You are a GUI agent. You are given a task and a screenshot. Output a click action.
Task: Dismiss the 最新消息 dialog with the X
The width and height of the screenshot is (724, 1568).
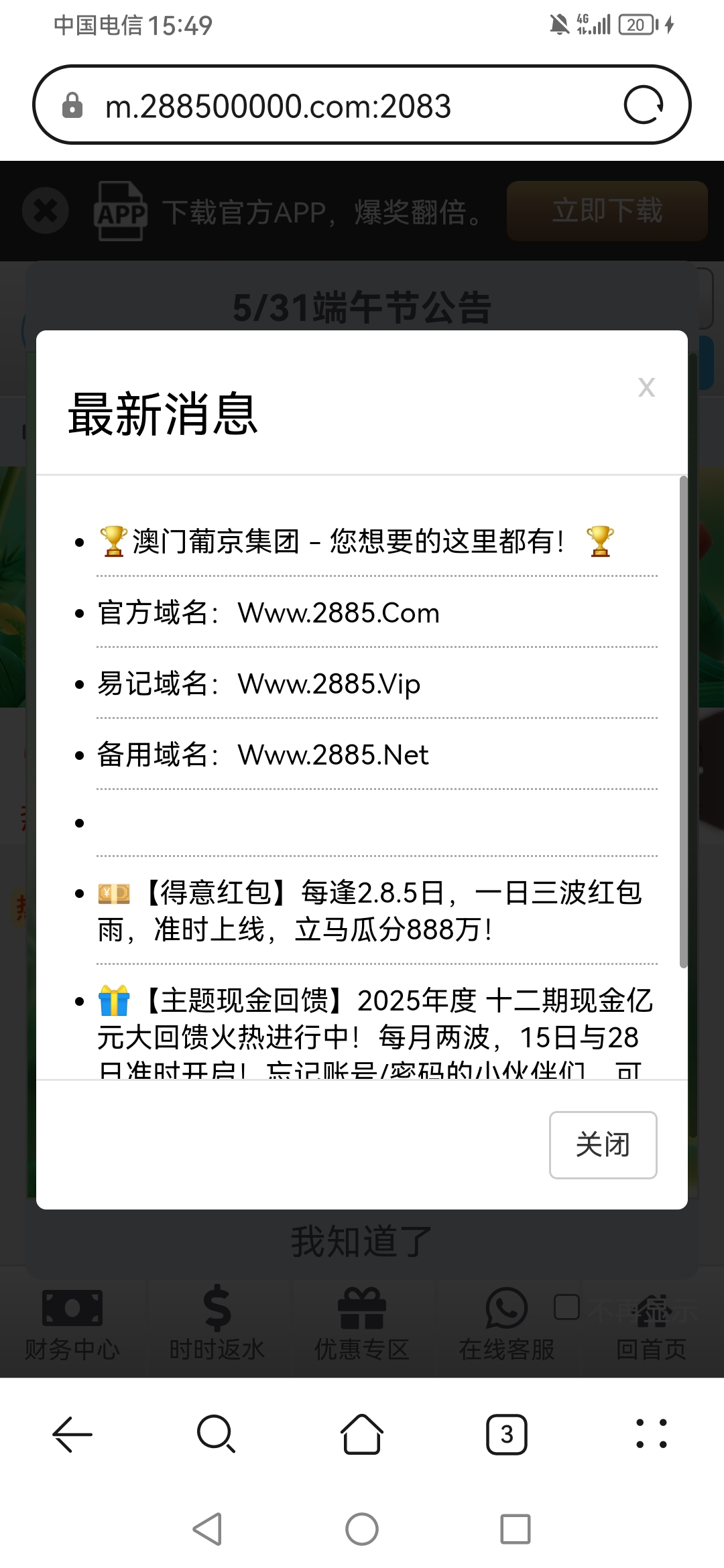[x=646, y=387]
